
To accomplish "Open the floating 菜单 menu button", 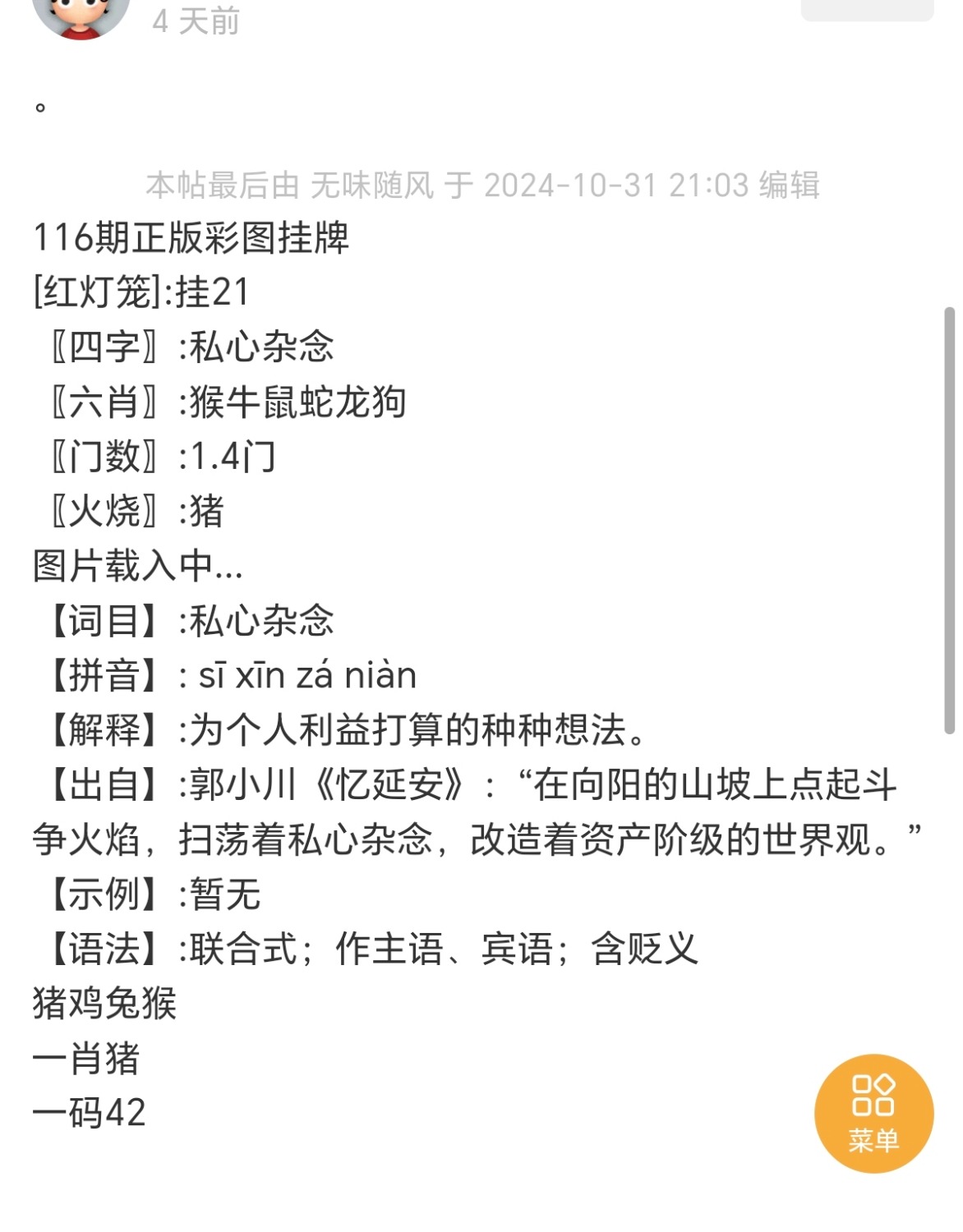I will [x=873, y=1114].
